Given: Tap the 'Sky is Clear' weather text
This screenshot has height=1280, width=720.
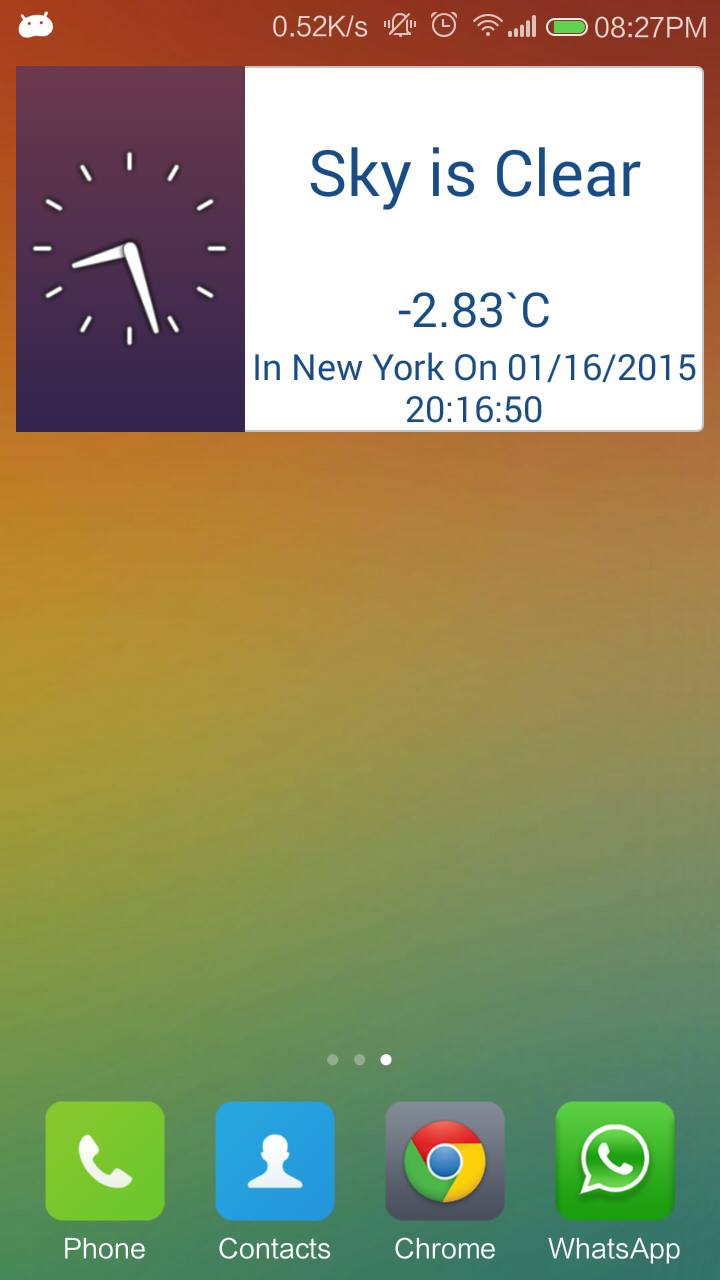Looking at the screenshot, I should pos(475,173).
